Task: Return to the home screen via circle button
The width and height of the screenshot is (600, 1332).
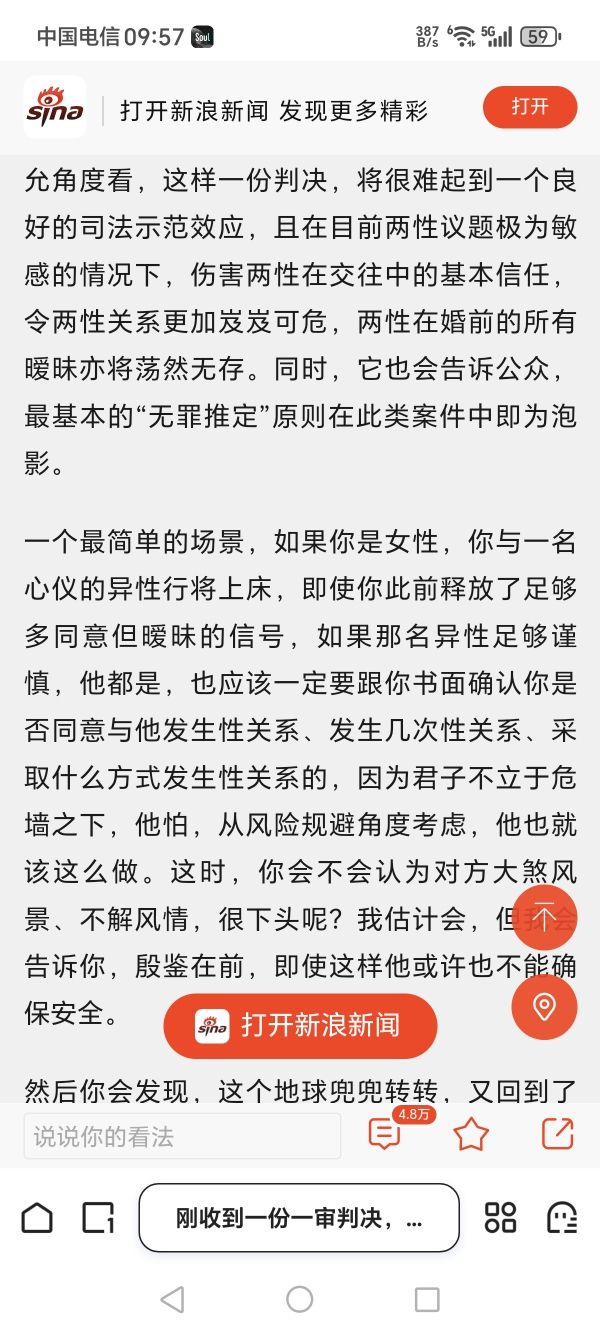Action: [300, 1299]
